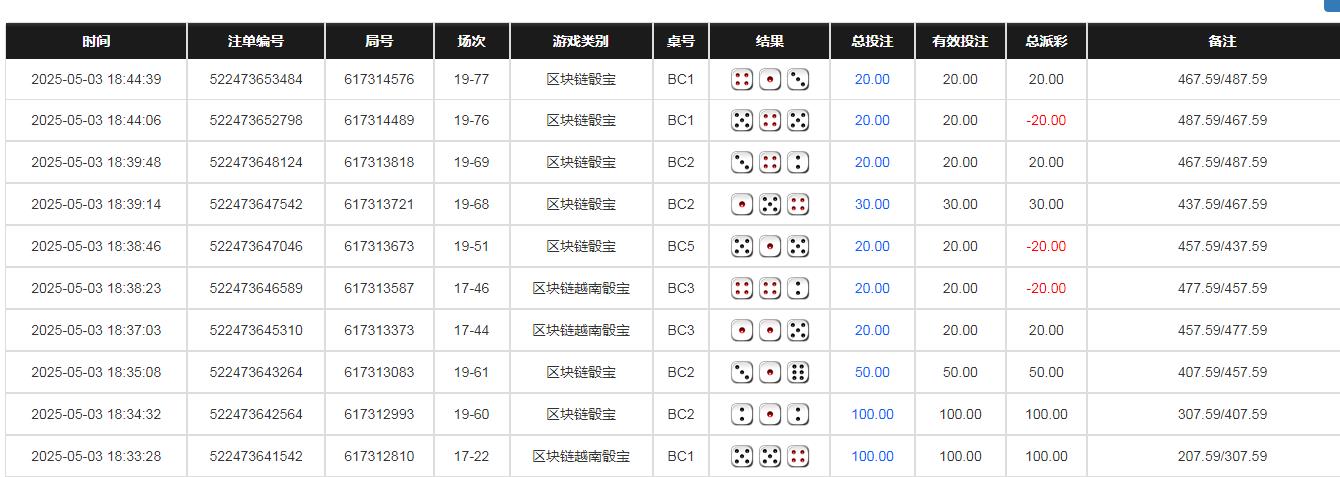Open the 20.00 bet link for order 522473648124

(872, 162)
